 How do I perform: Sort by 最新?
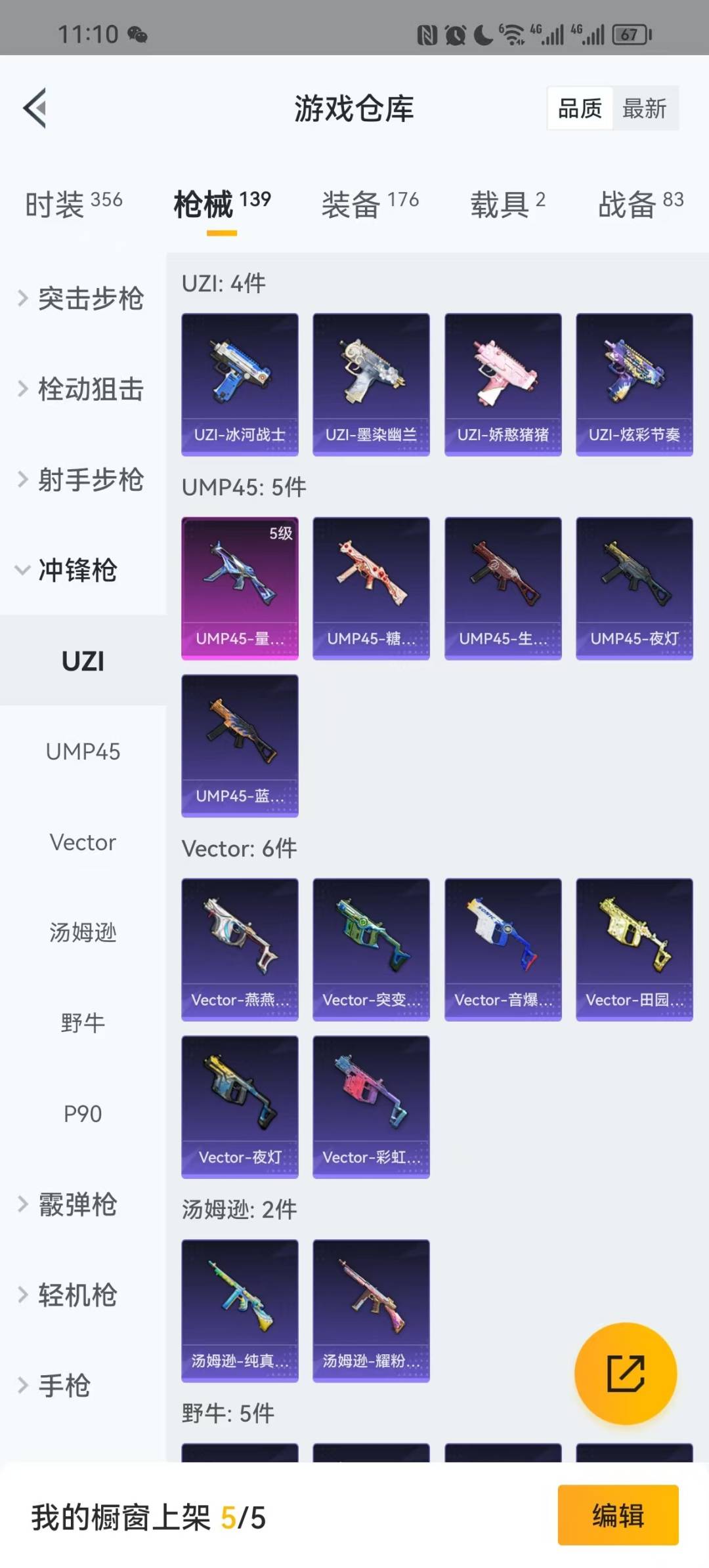click(644, 108)
